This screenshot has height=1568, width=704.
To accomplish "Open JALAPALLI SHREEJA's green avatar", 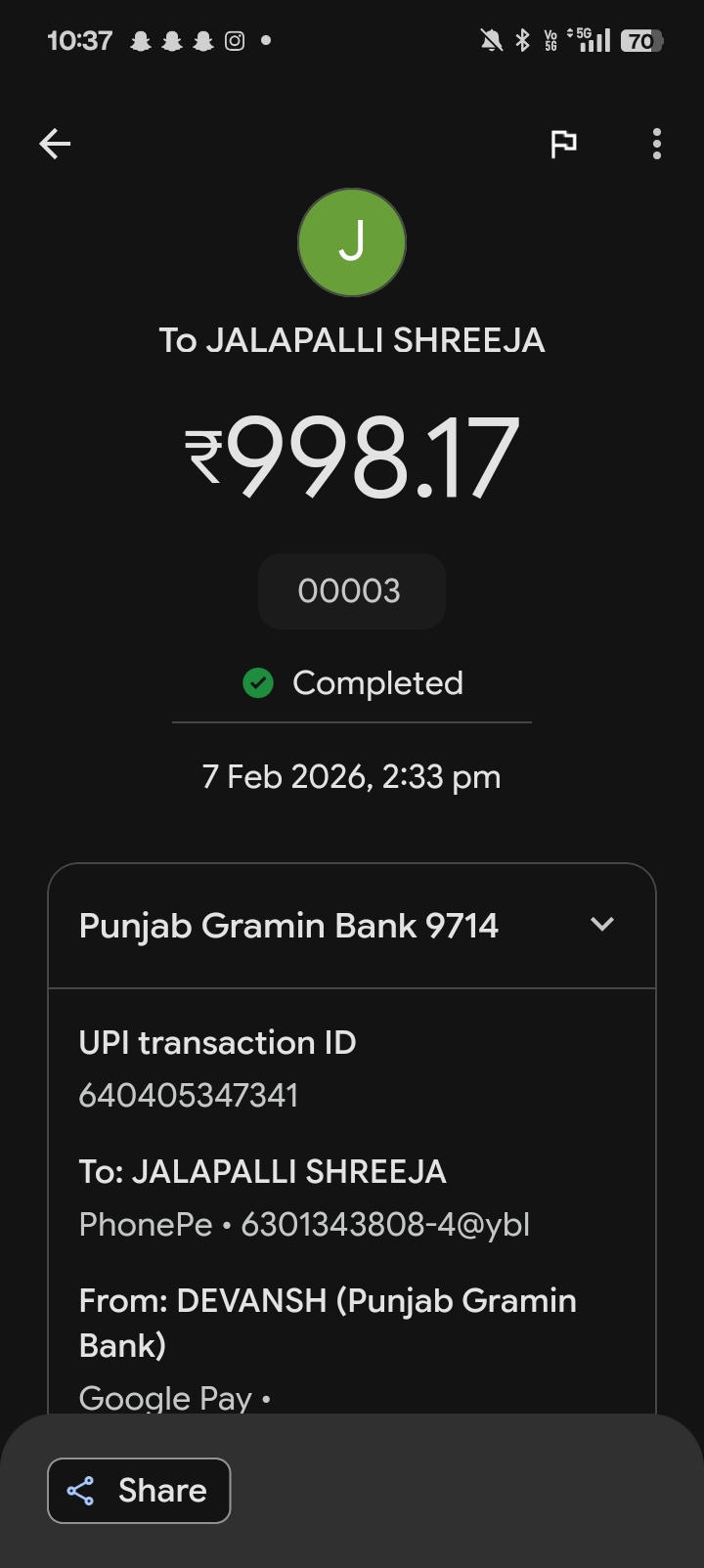I will (x=351, y=242).
